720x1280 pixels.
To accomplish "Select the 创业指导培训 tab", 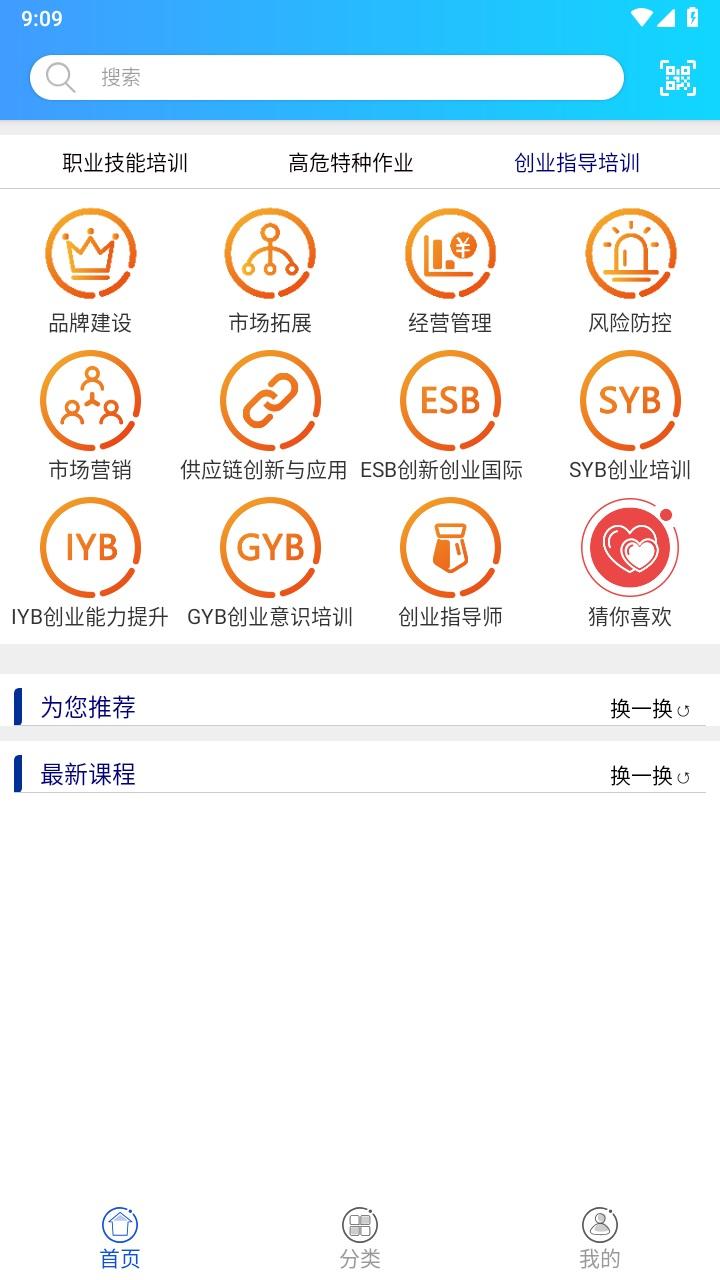I will coord(577,163).
